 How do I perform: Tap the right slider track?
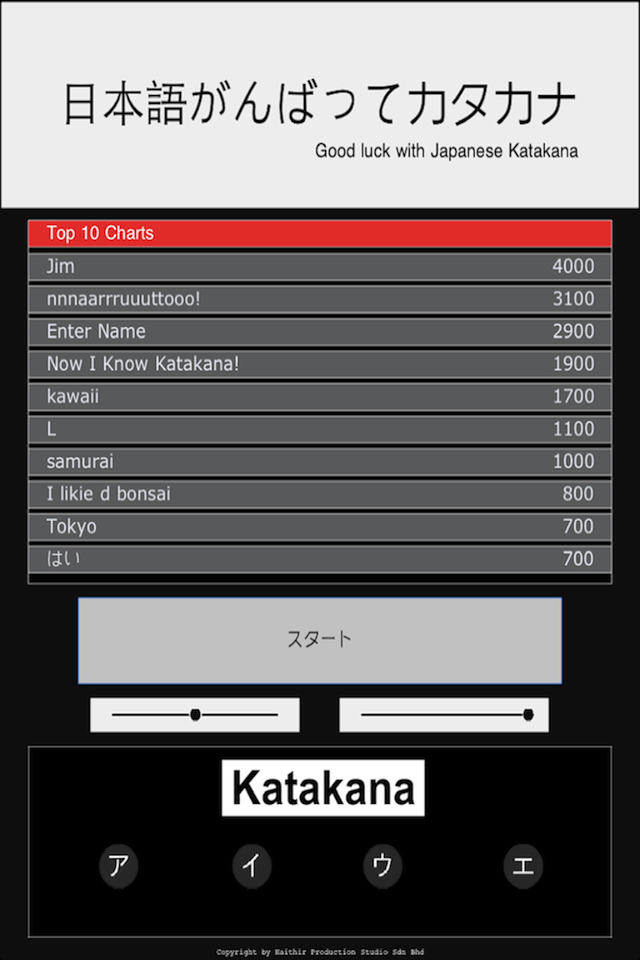(x=444, y=715)
